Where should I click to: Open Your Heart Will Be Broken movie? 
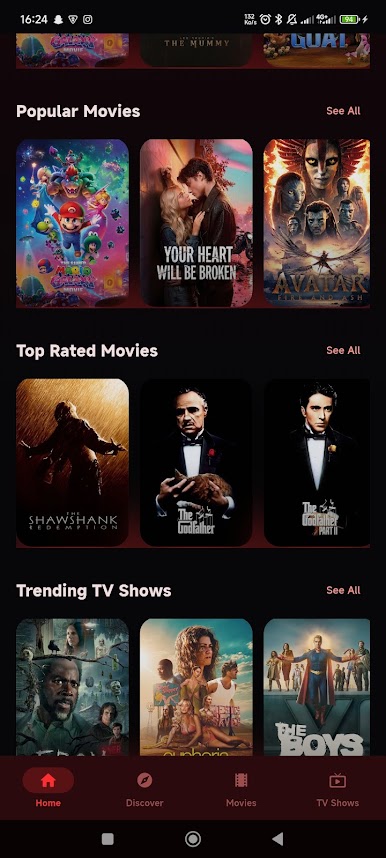coord(196,223)
